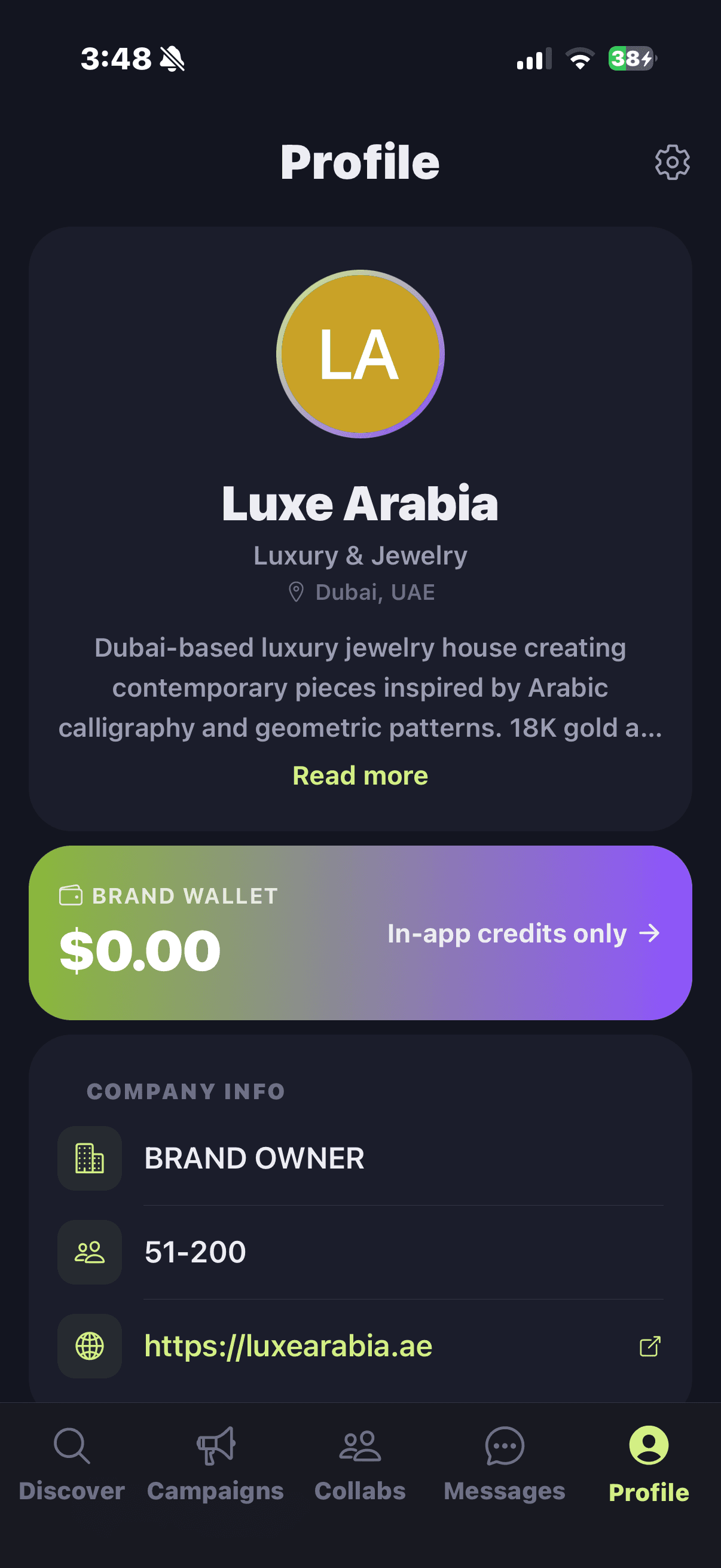This screenshot has width=721, height=1568.
Task: Click the wallet icon in Brand Wallet card
Action: [x=71, y=895]
